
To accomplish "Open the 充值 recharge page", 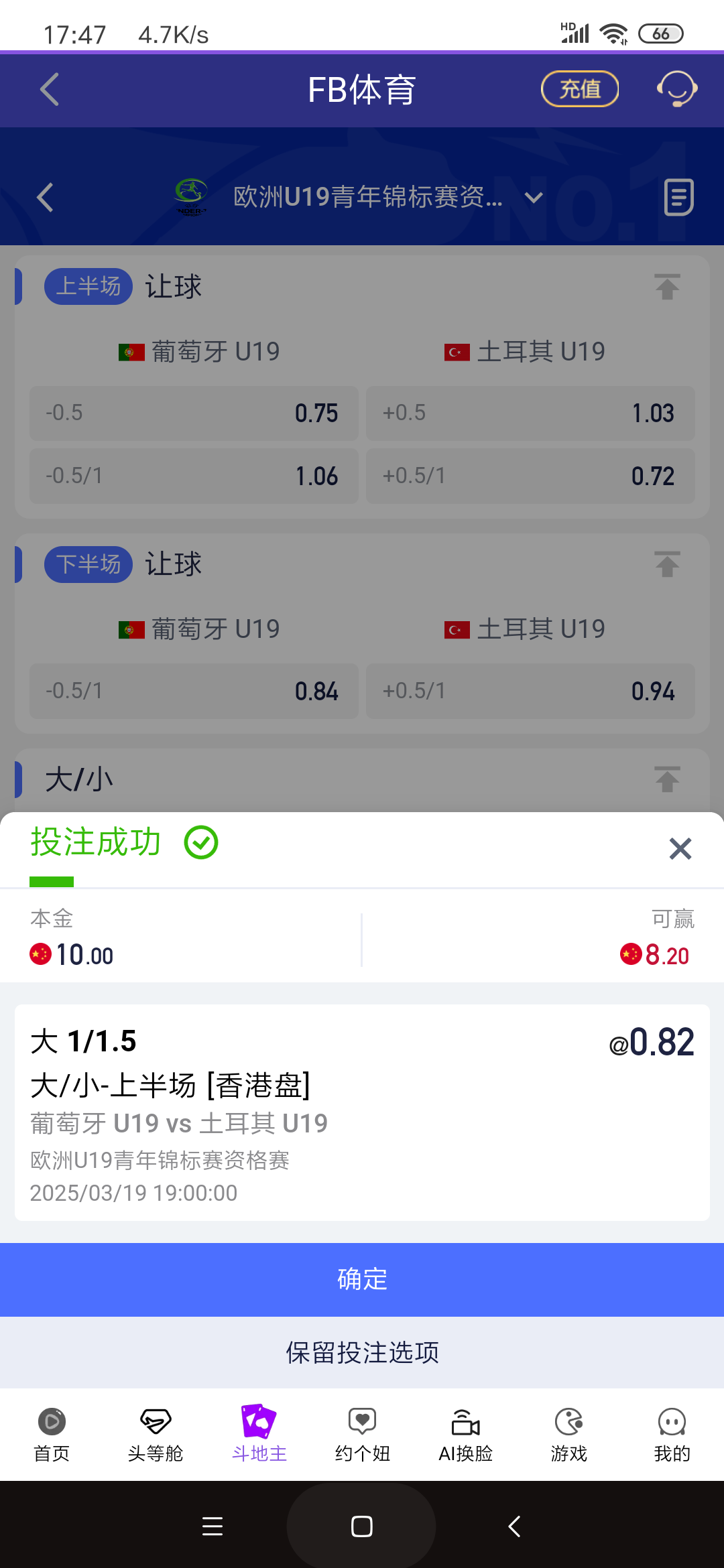I will pyautogui.click(x=579, y=89).
